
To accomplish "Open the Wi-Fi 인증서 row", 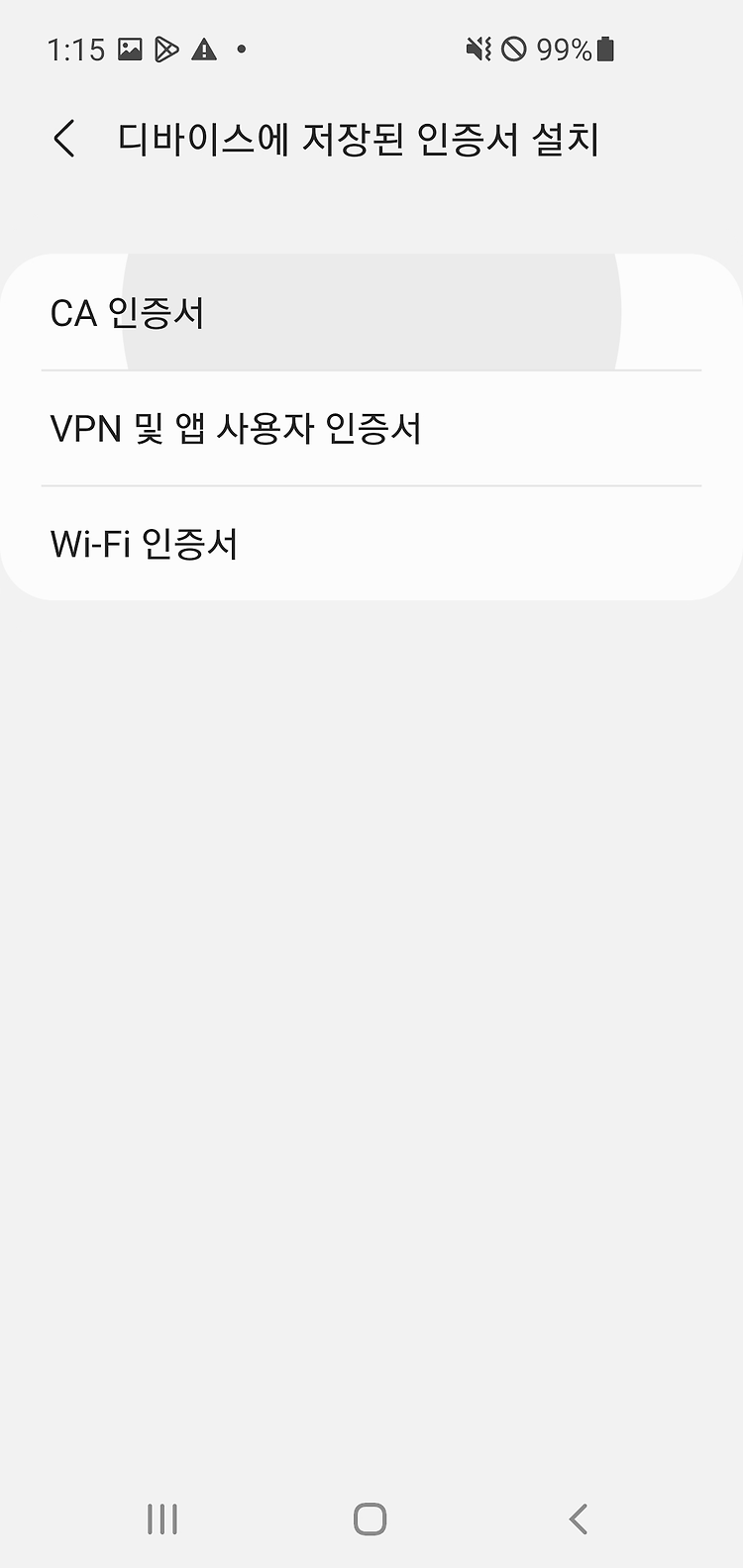I will 371,544.
